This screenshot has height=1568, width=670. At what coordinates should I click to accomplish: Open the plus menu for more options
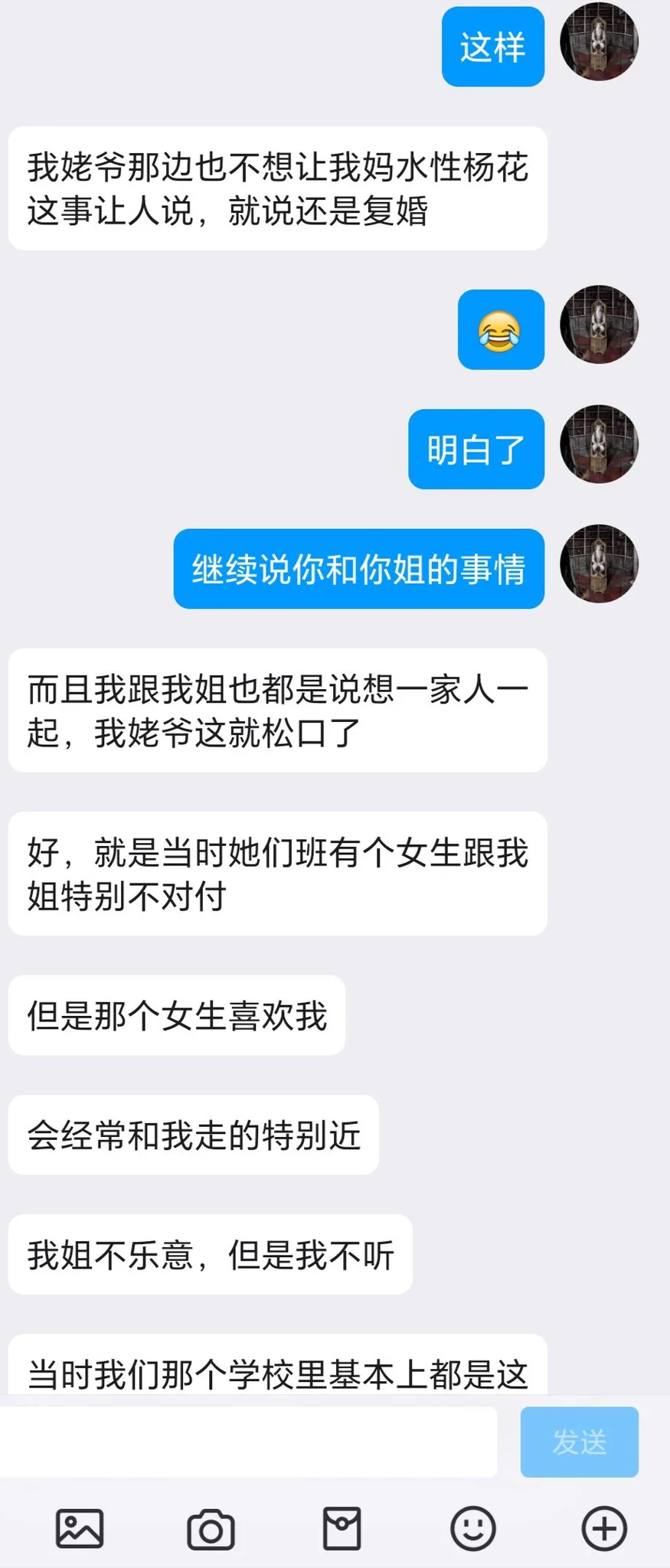604,1529
